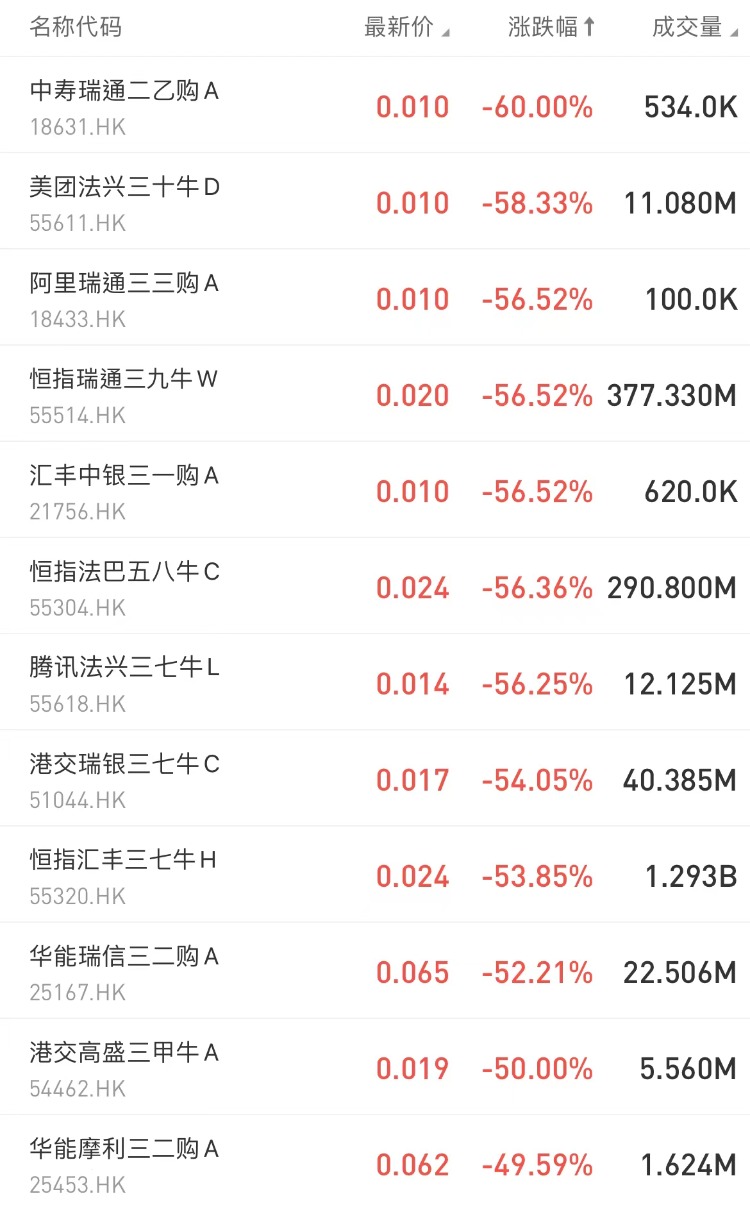The width and height of the screenshot is (750, 1210).
Task: Sort list by 涨跌幅 column
Action: (551, 28)
